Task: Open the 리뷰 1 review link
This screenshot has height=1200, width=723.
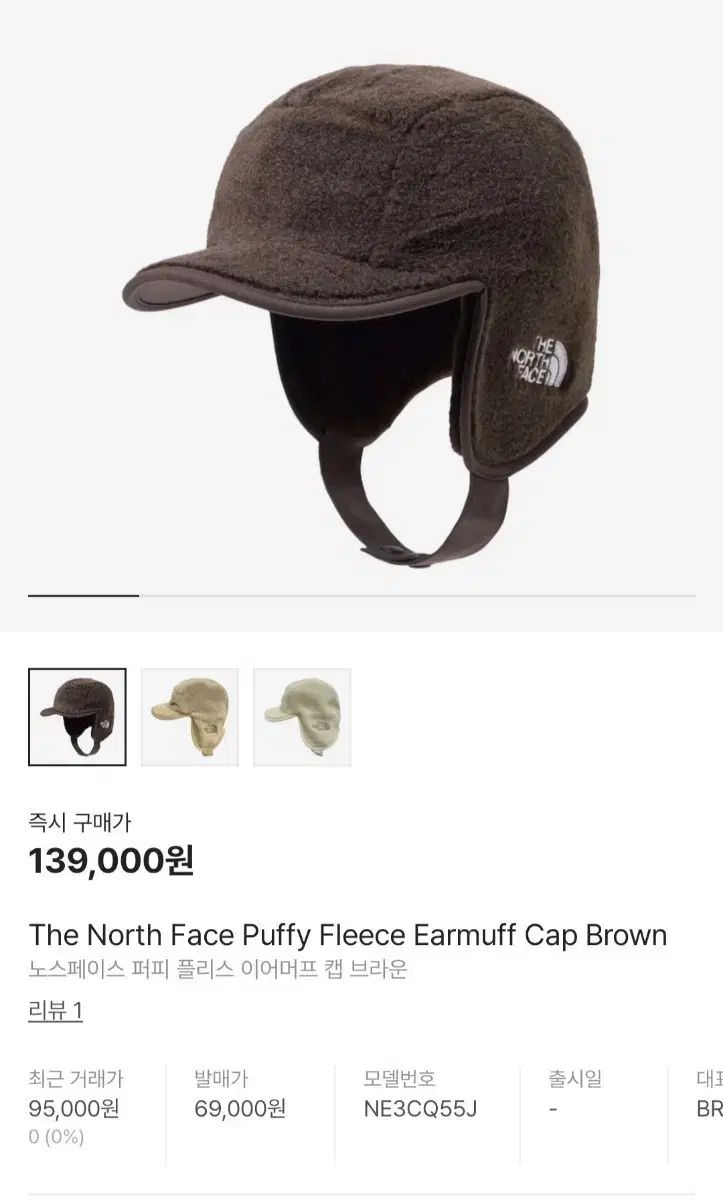Action: (x=55, y=1011)
